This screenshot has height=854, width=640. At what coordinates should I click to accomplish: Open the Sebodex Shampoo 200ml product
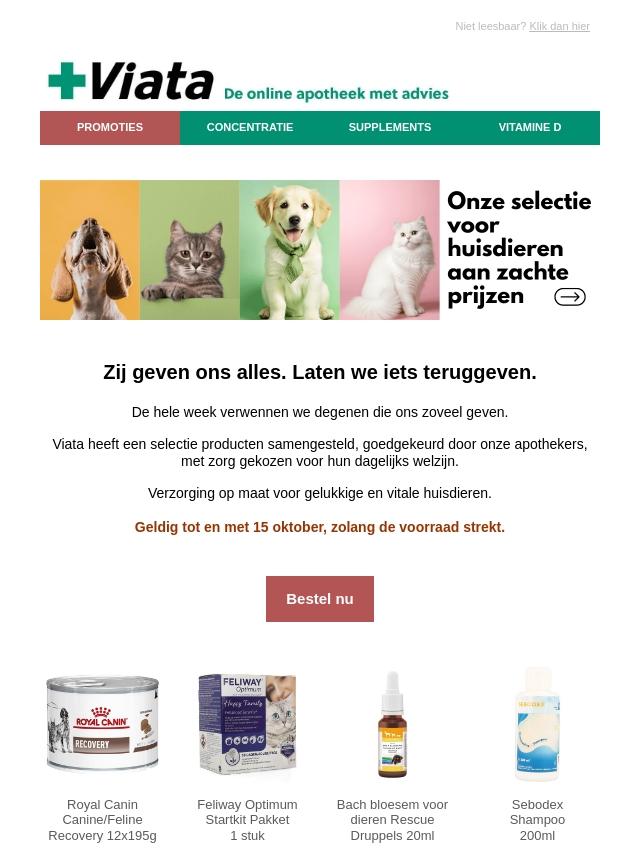537,724
